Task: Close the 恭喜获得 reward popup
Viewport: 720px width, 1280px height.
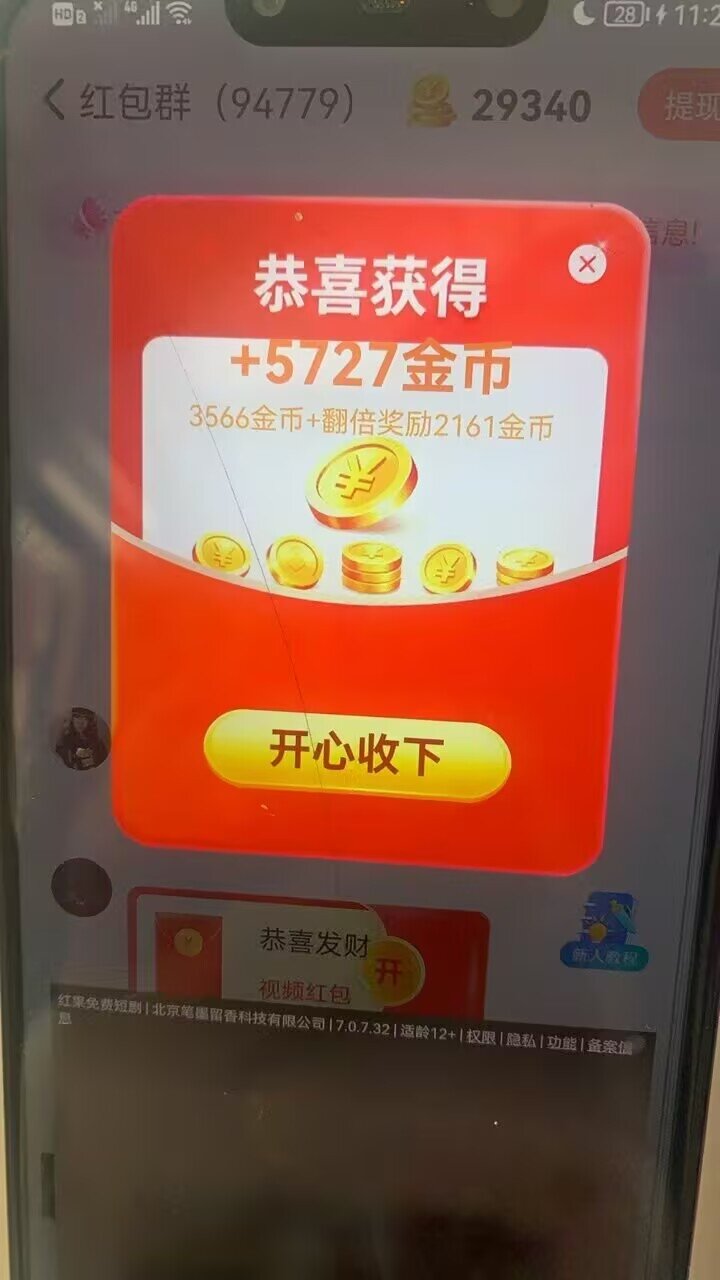Action: (x=587, y=264)
